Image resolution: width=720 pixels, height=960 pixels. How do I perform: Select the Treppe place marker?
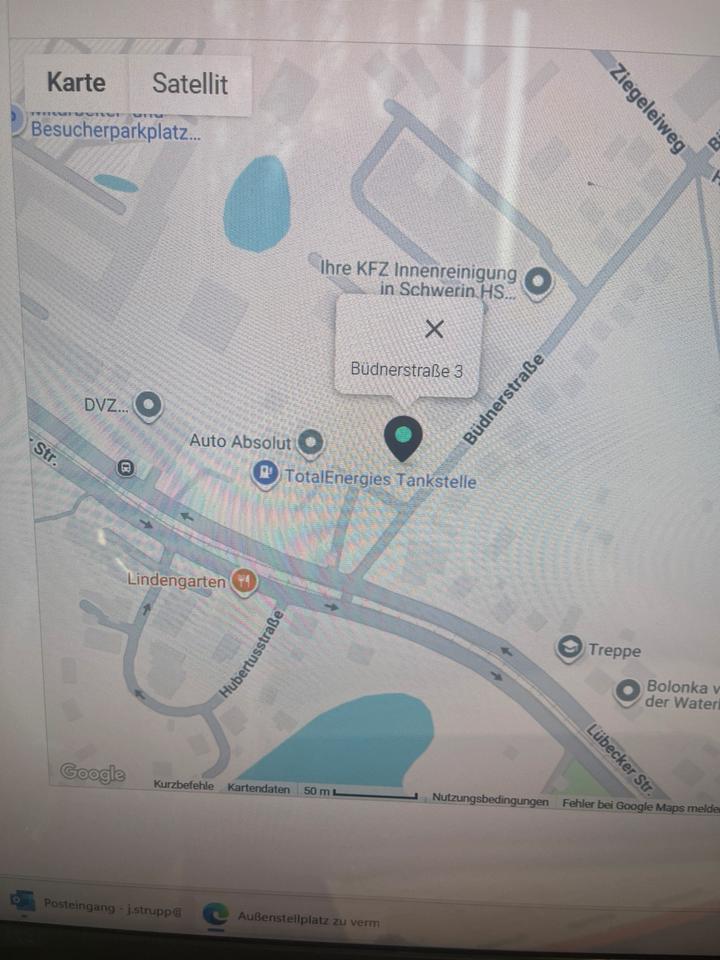pyautogui.click(x=570, y=649)
